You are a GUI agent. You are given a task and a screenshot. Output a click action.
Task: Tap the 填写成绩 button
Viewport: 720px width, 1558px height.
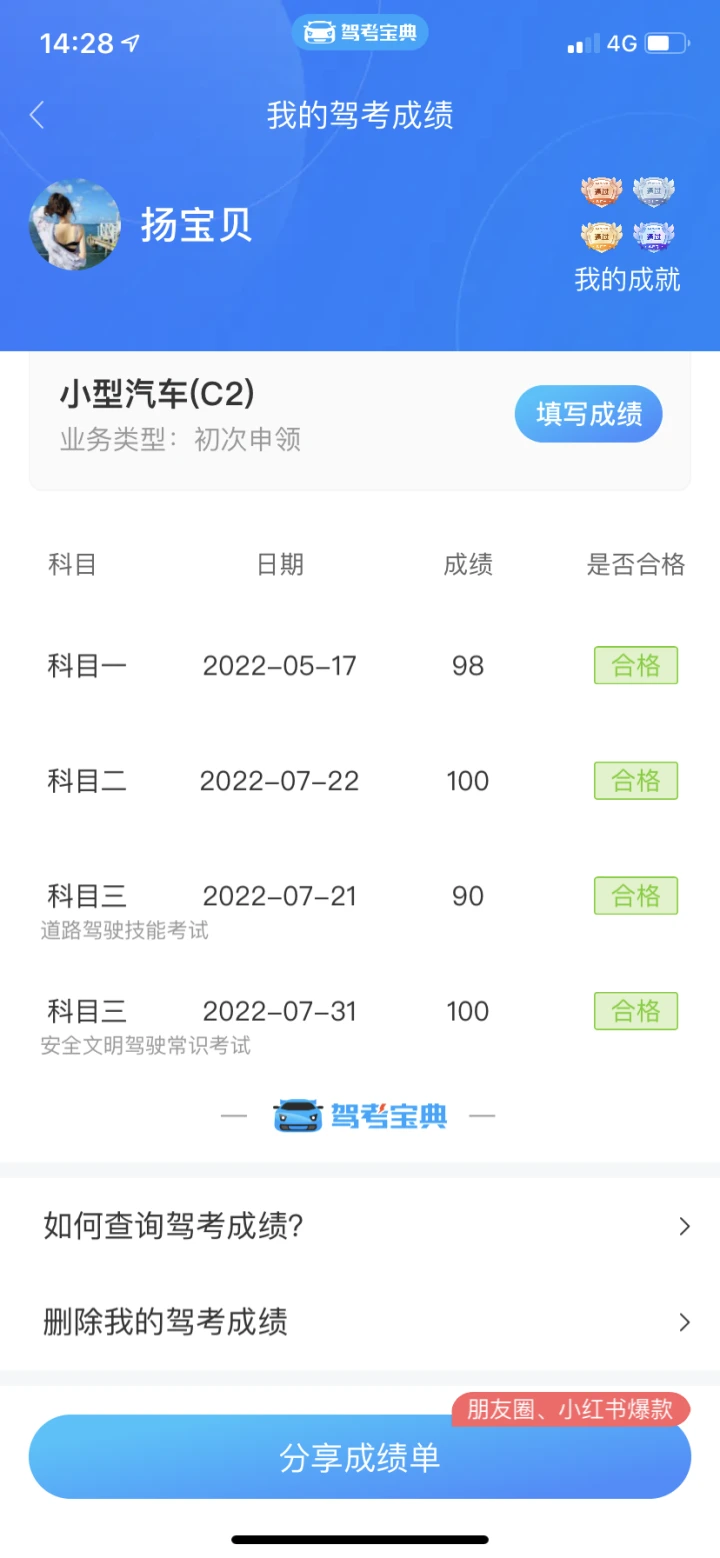[589, 414]
